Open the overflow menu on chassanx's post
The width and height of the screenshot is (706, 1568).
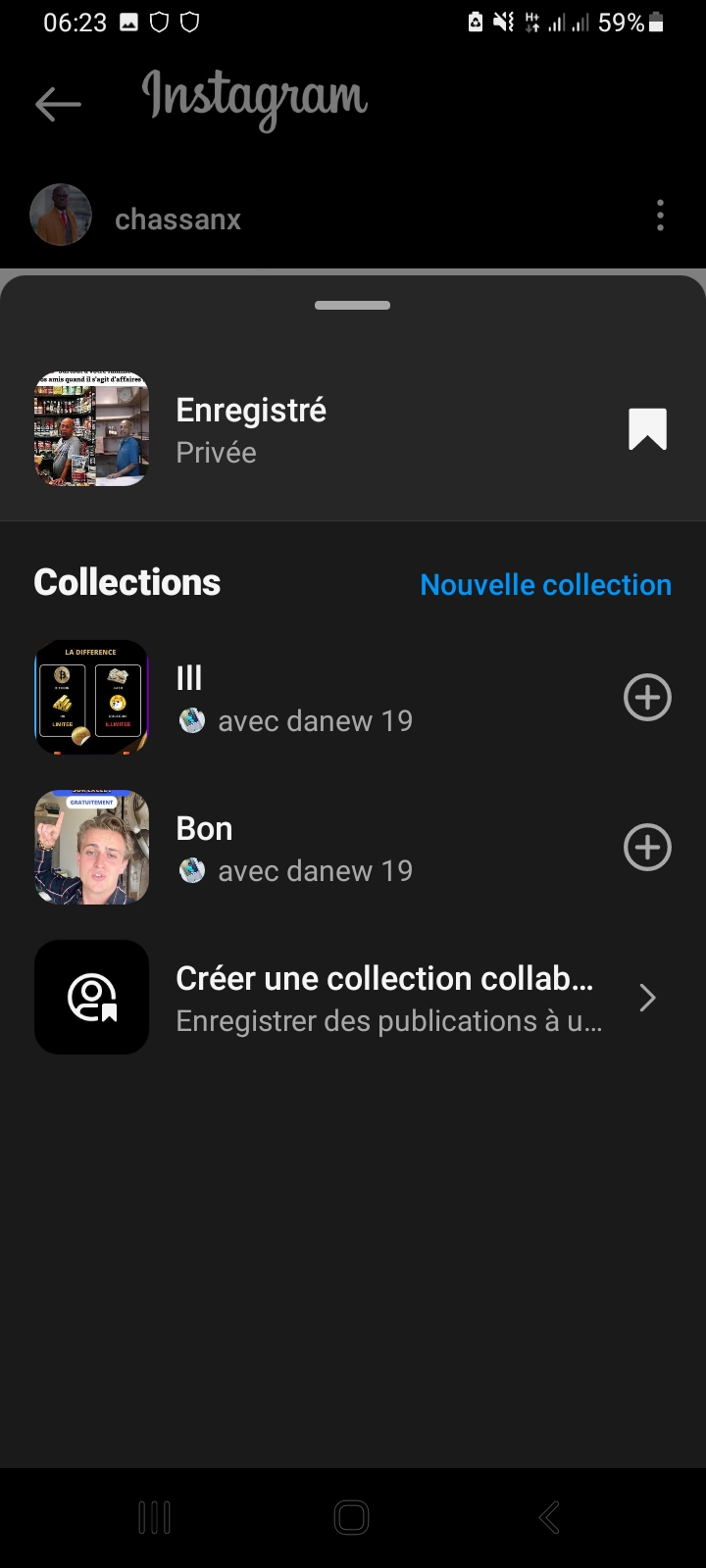click(x=660, y=216)
